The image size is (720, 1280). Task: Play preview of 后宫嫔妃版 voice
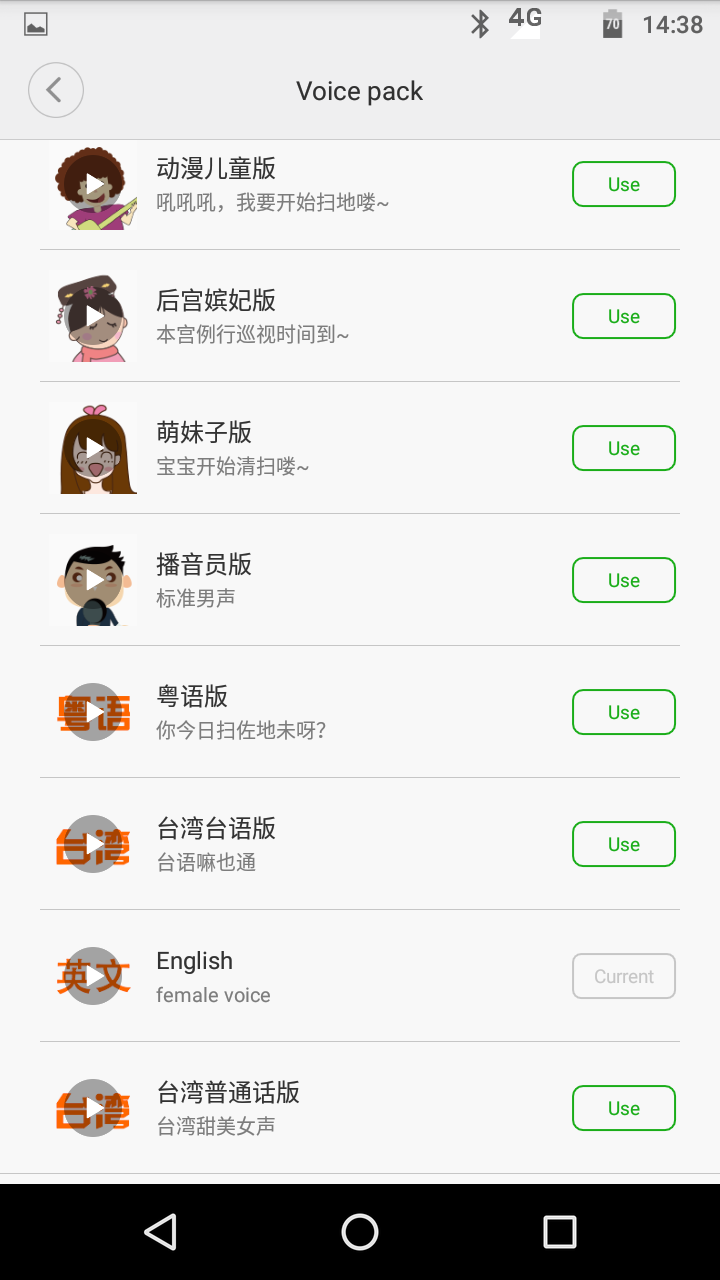coord(93,316)
